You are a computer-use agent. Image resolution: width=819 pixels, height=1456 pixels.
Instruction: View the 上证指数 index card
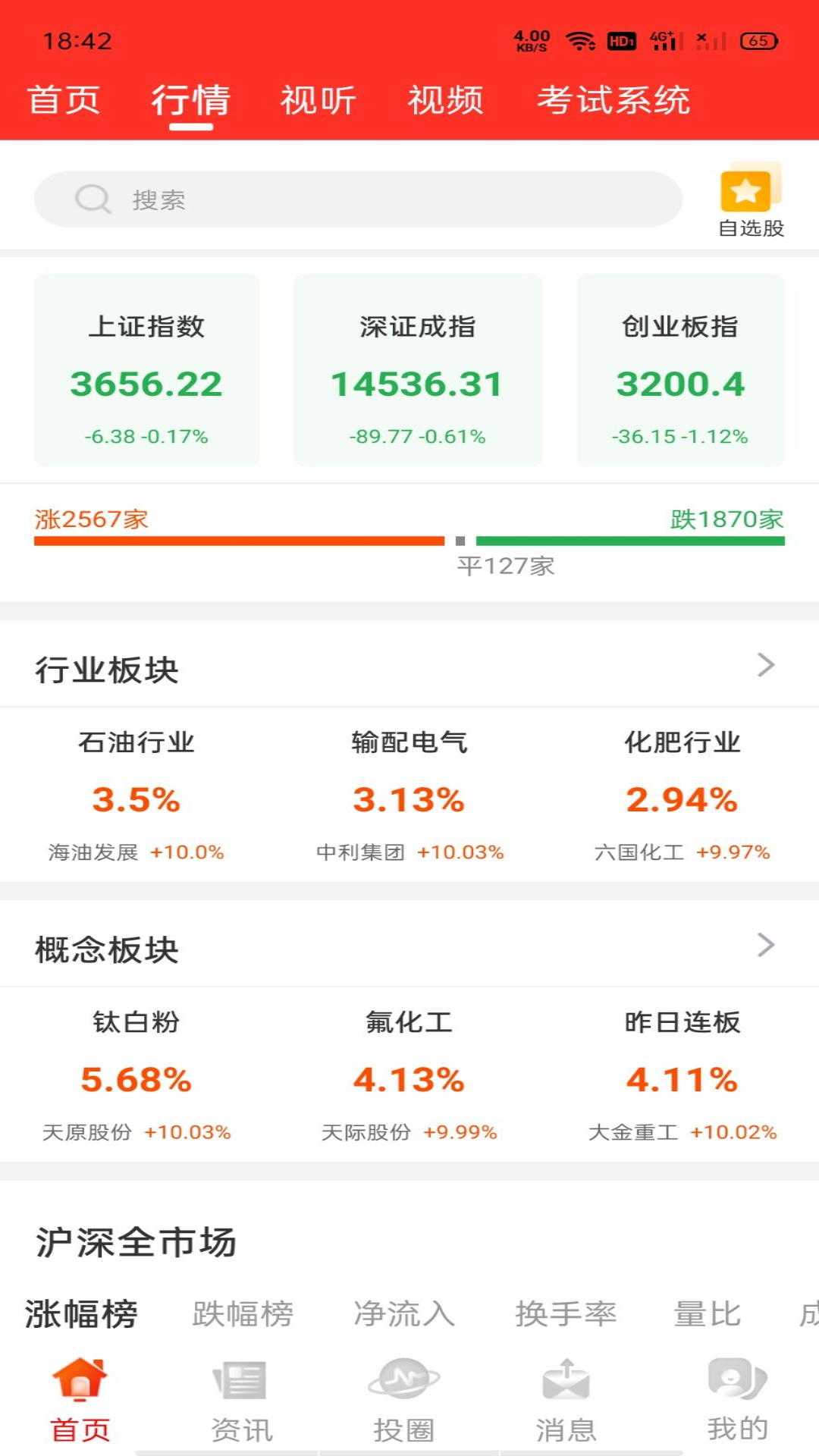point(146,372)
